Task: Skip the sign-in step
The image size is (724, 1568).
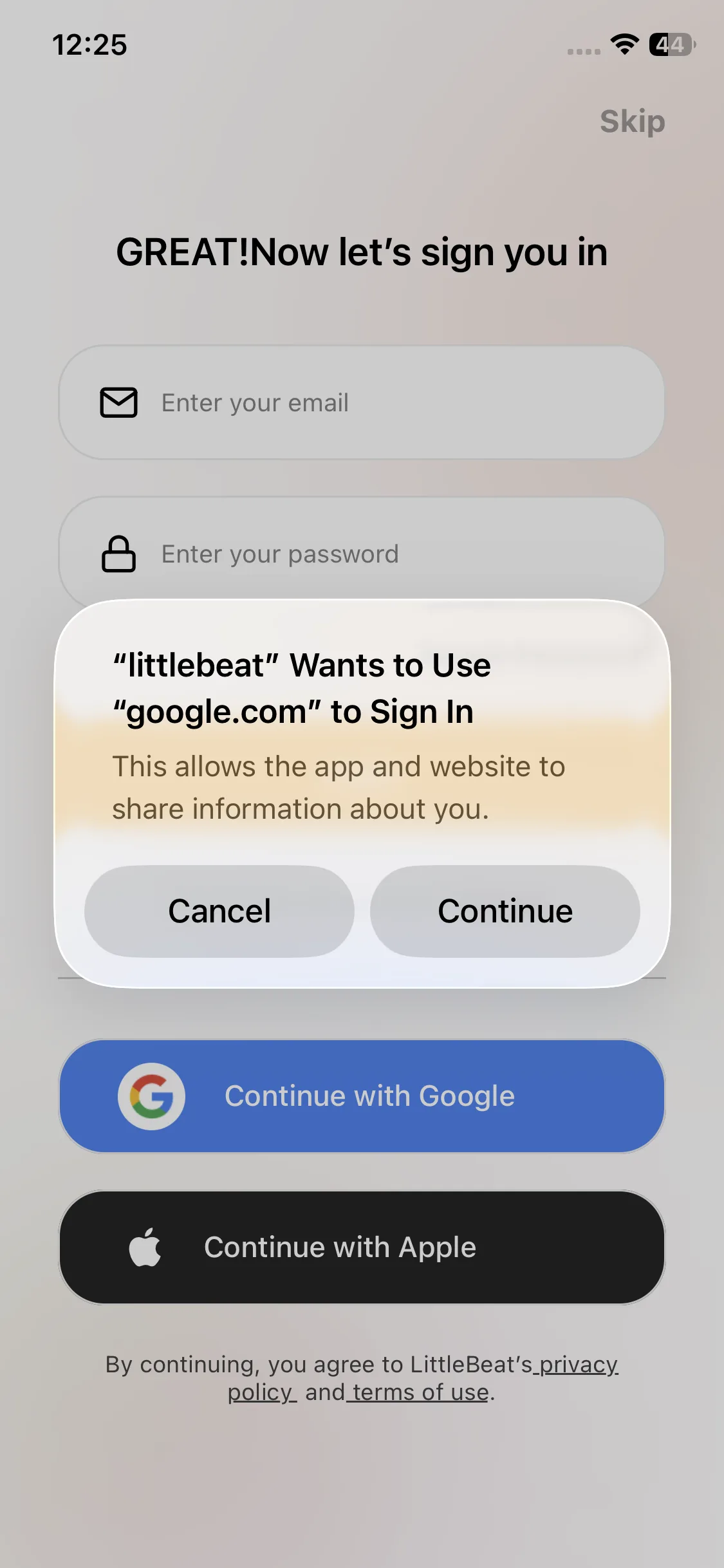Action: [632, 121]
